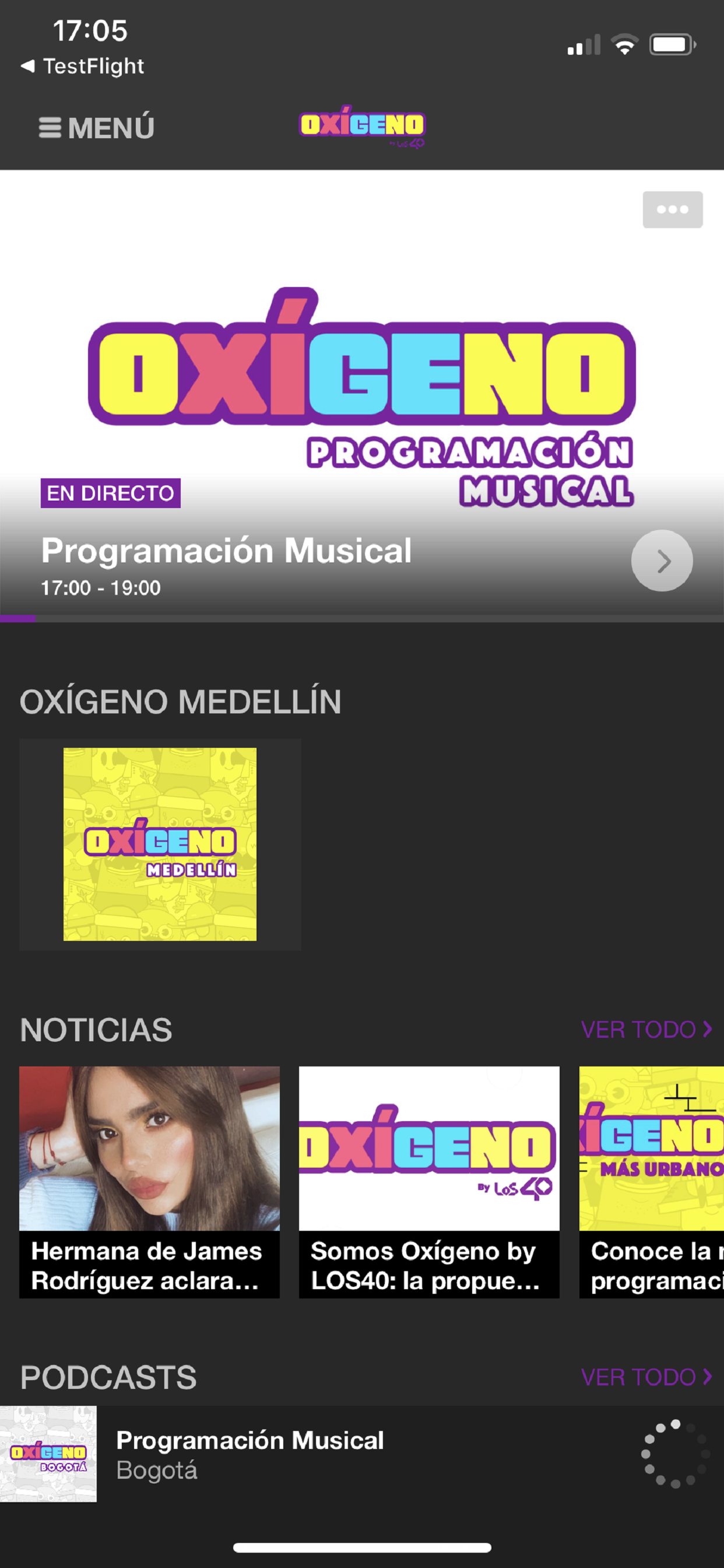This screenshot has height=1568, width=724.
Task: View all Podcasts with VER TODO
Action: (x=645, y=1377)
